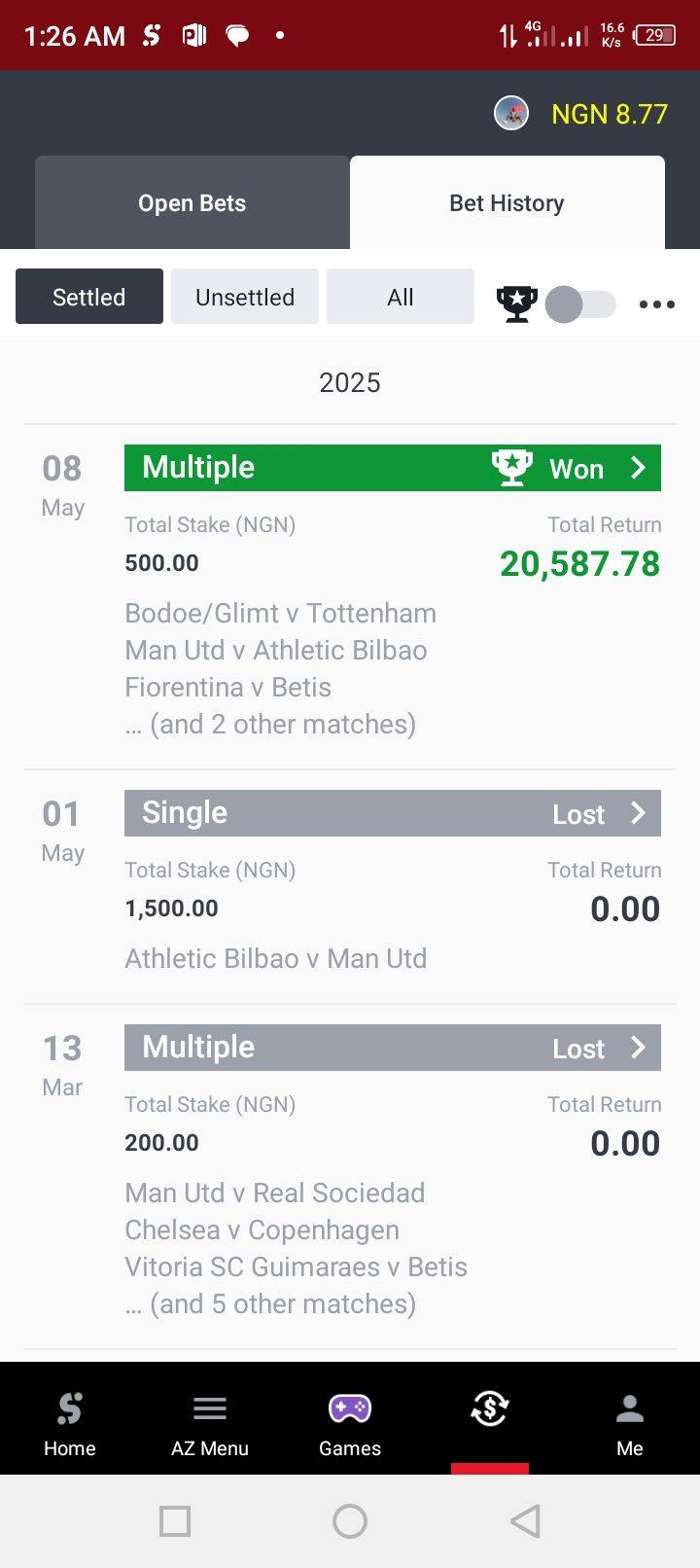This screenshot has width=700, height=1568.
Task: Open the Won Multiple bet from 08 May
Action: pyautogui.click(x=392, y=468)
